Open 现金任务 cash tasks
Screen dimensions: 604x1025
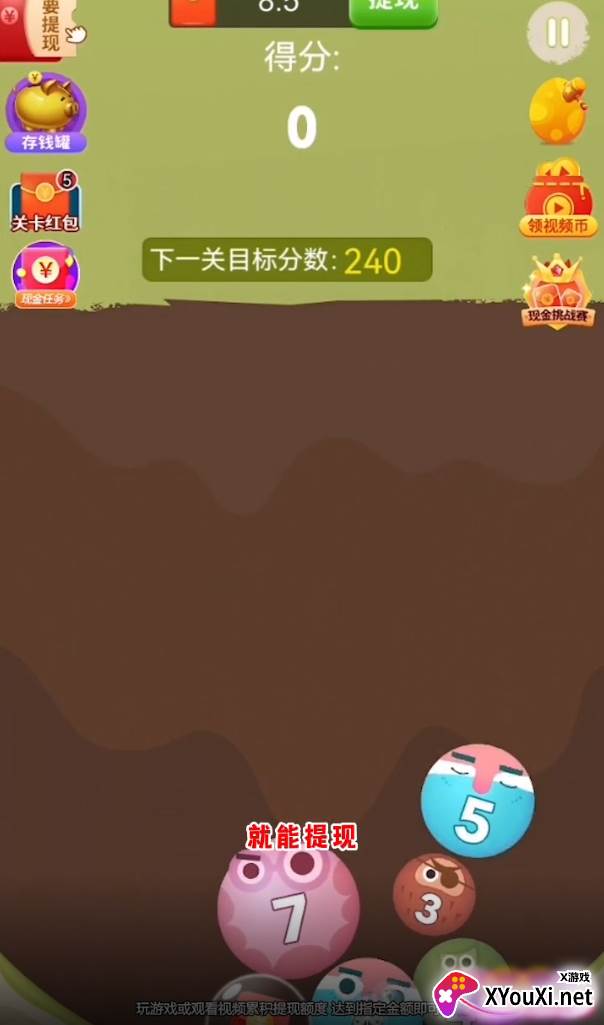coord(46,275)
